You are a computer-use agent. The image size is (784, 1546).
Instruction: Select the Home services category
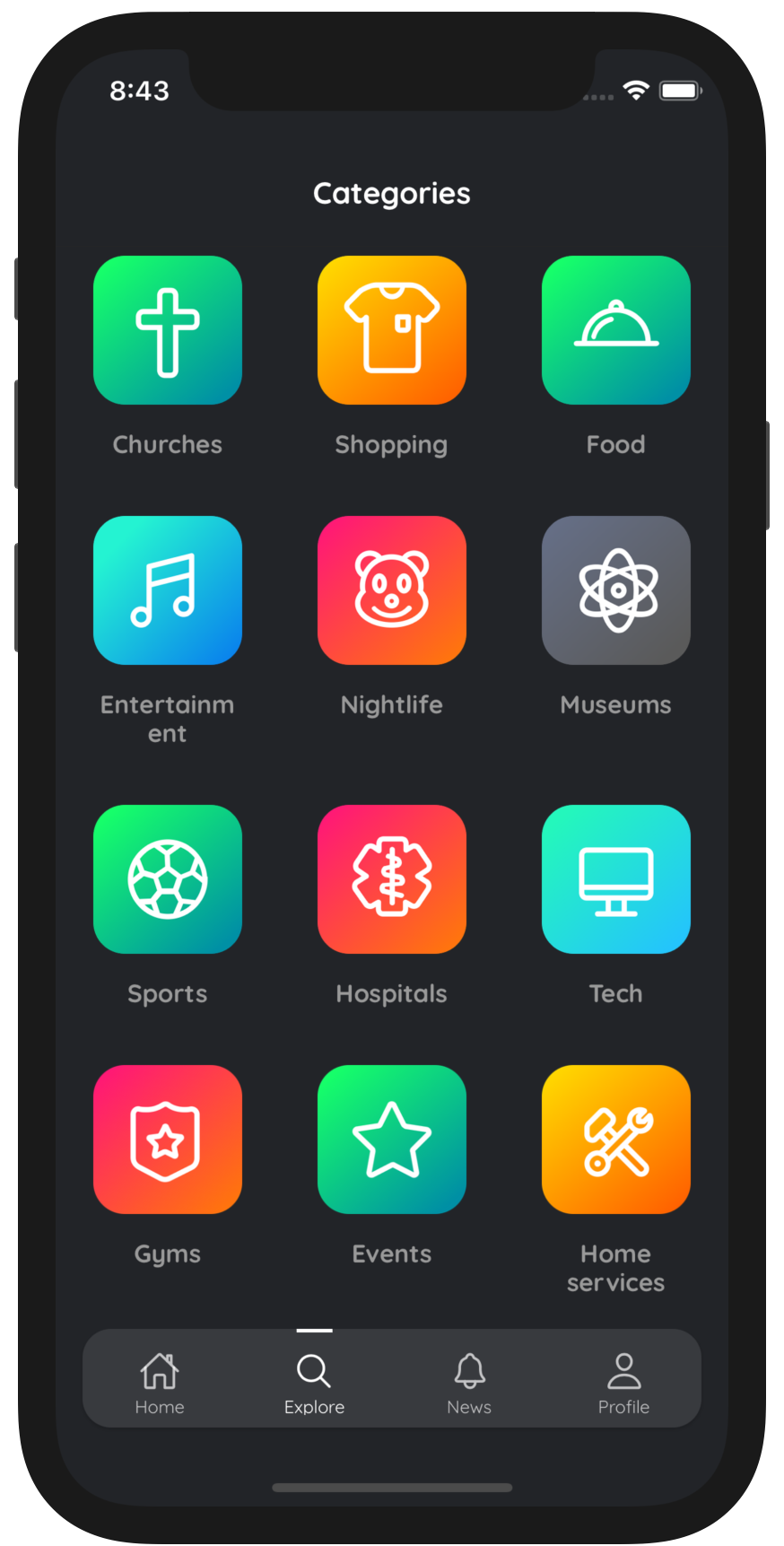point(616,1140)
